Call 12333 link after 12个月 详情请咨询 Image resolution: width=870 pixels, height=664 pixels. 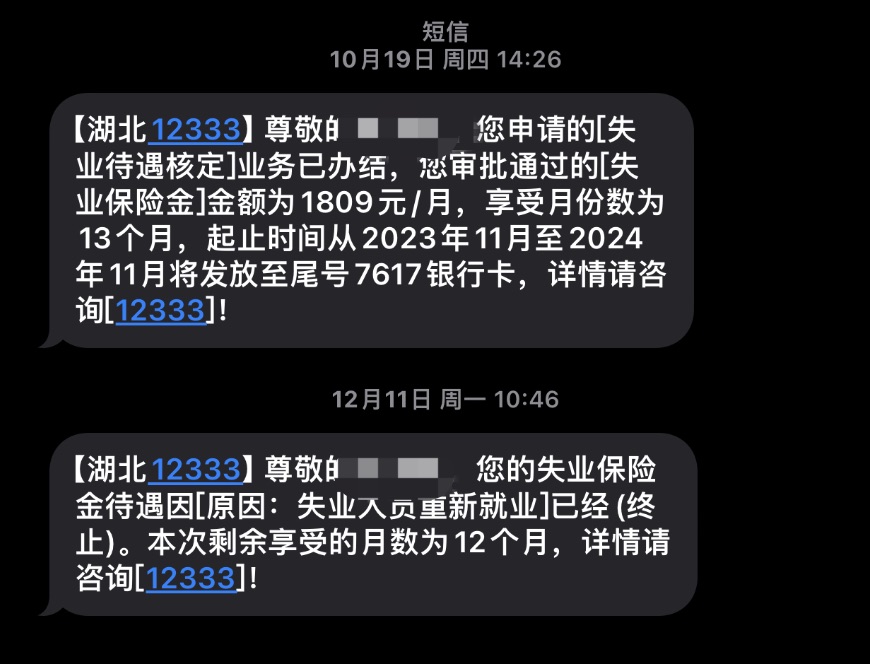190,578
